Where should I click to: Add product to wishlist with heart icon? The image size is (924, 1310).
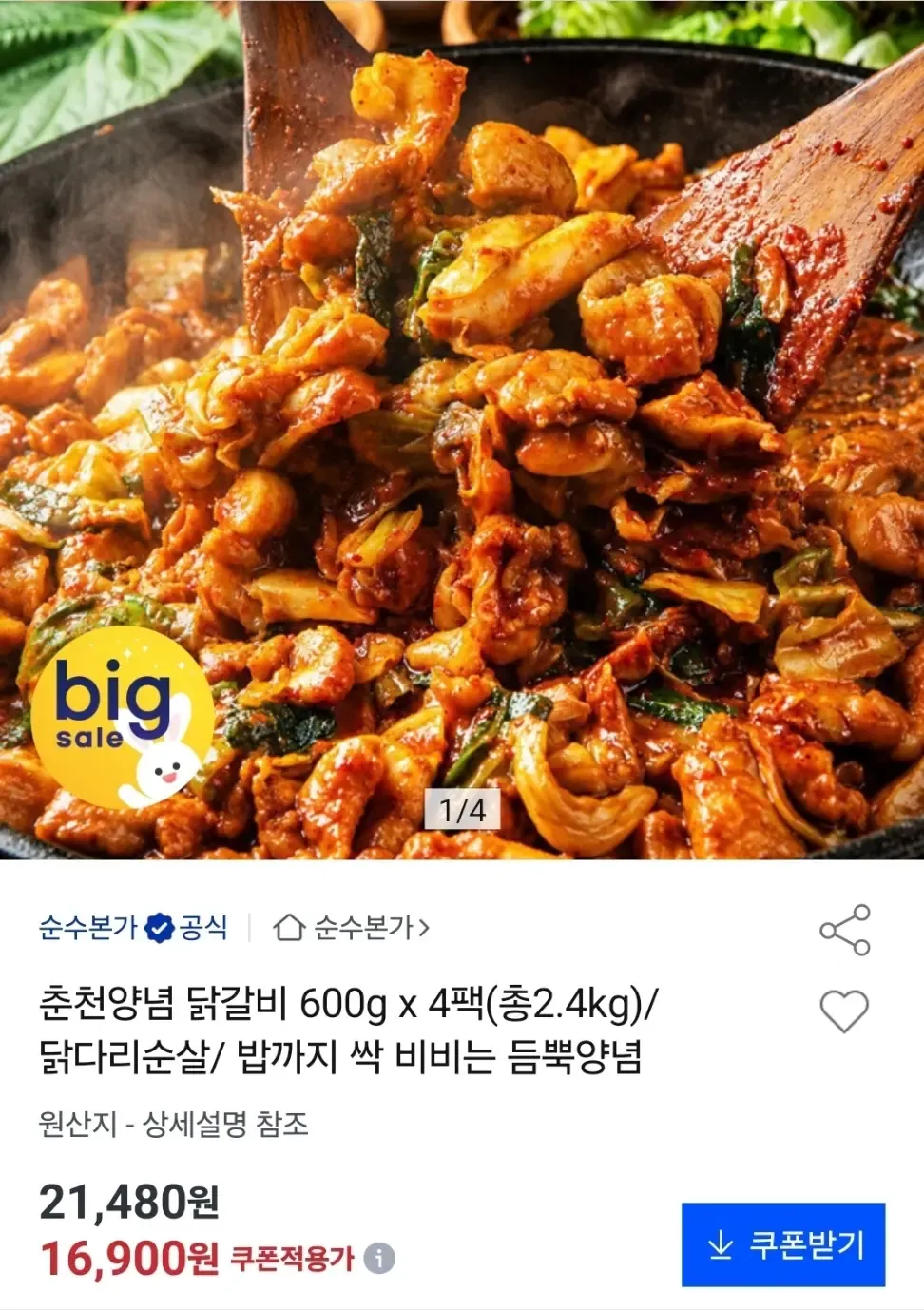pyautogui.click(x=844, y=1011)
